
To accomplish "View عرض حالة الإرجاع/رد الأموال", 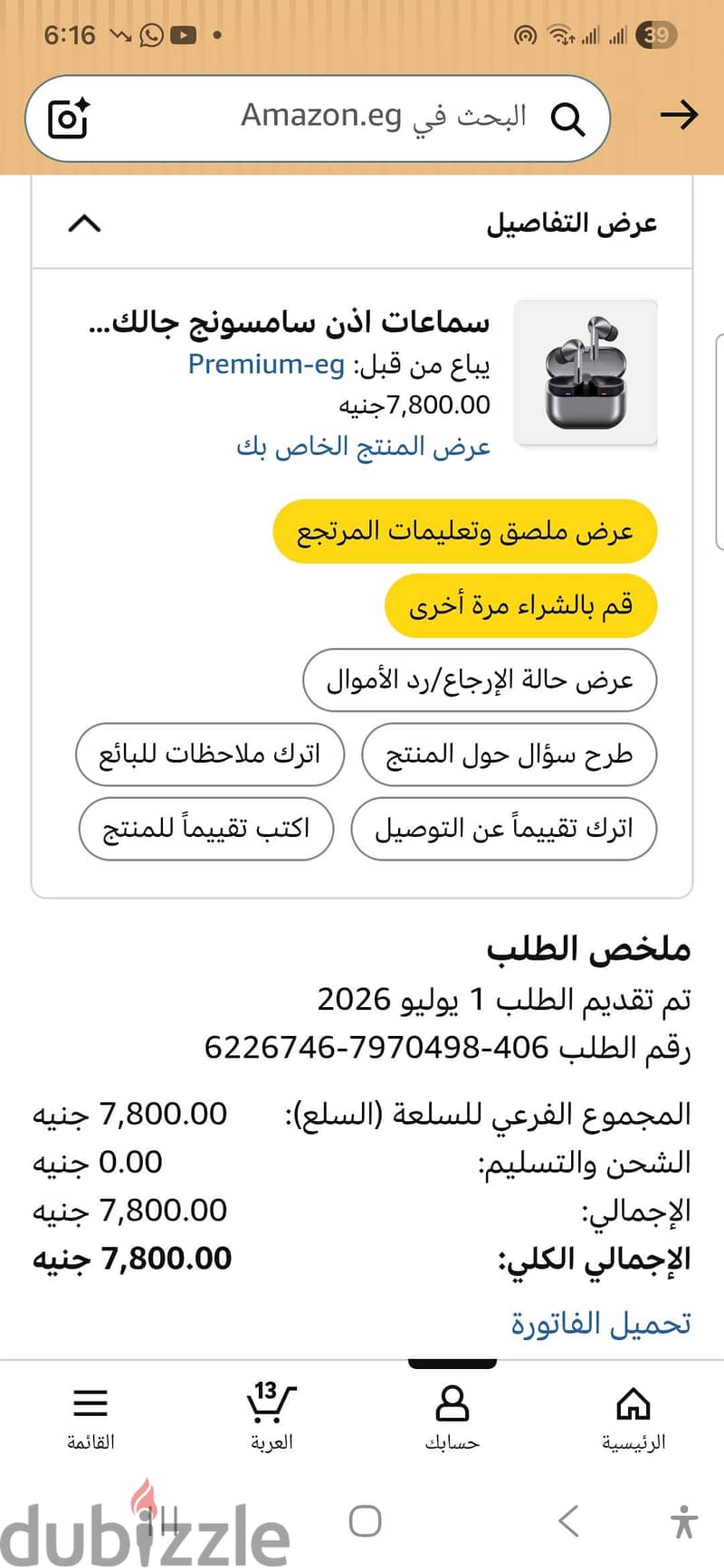I will pos(480,679).
